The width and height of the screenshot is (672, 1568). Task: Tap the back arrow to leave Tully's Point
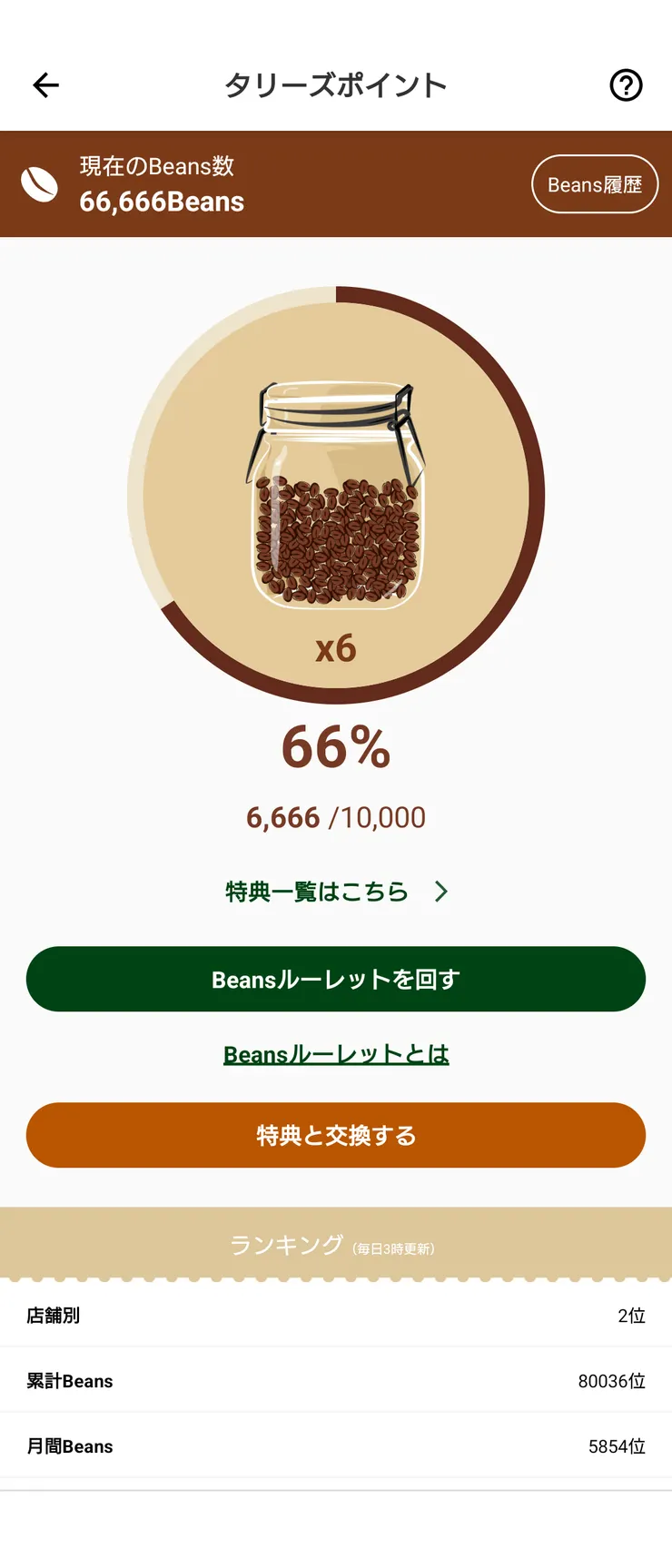coord(44,84)
